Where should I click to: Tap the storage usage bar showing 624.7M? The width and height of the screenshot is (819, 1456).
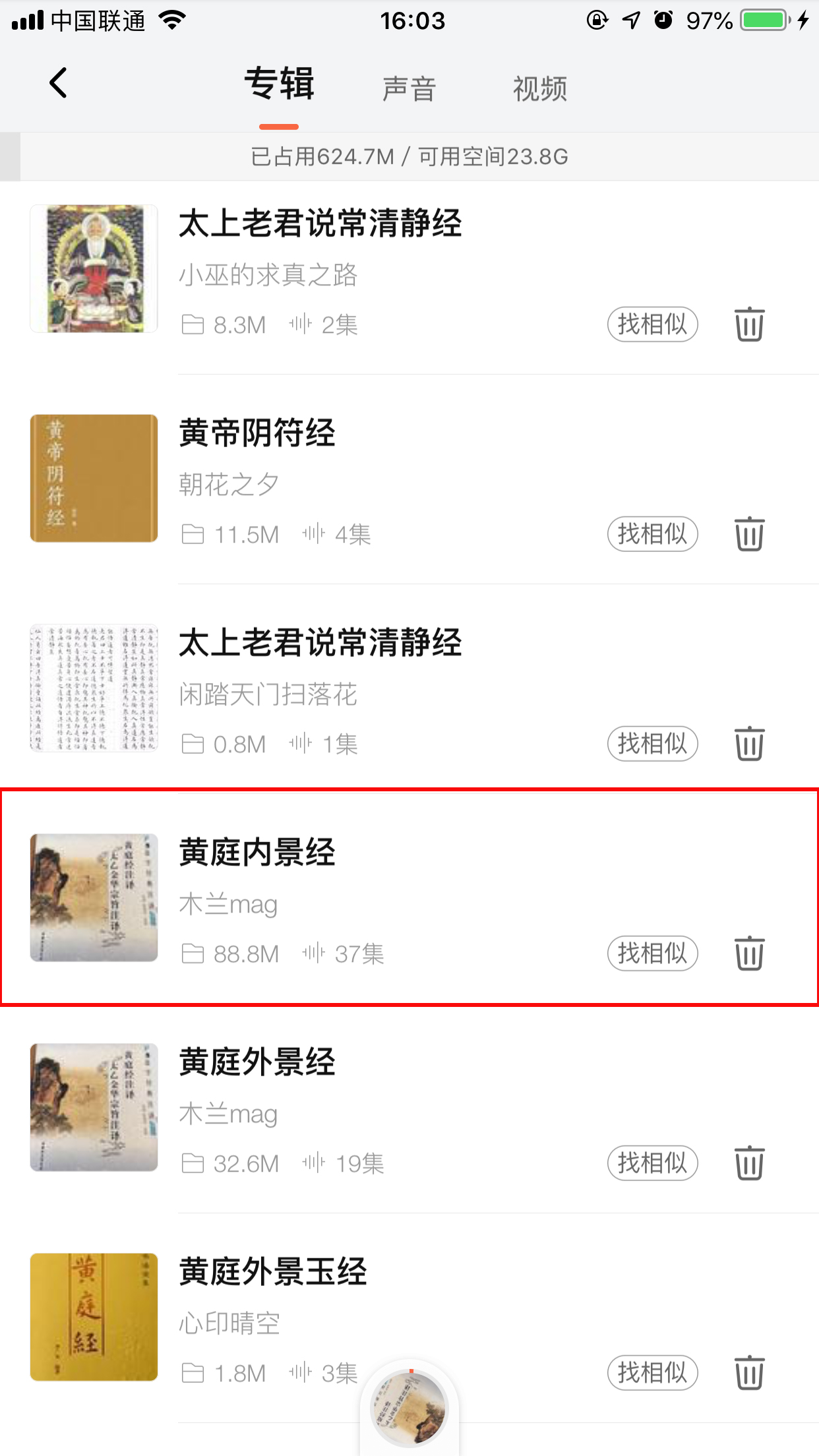click(x=409, y=156)
